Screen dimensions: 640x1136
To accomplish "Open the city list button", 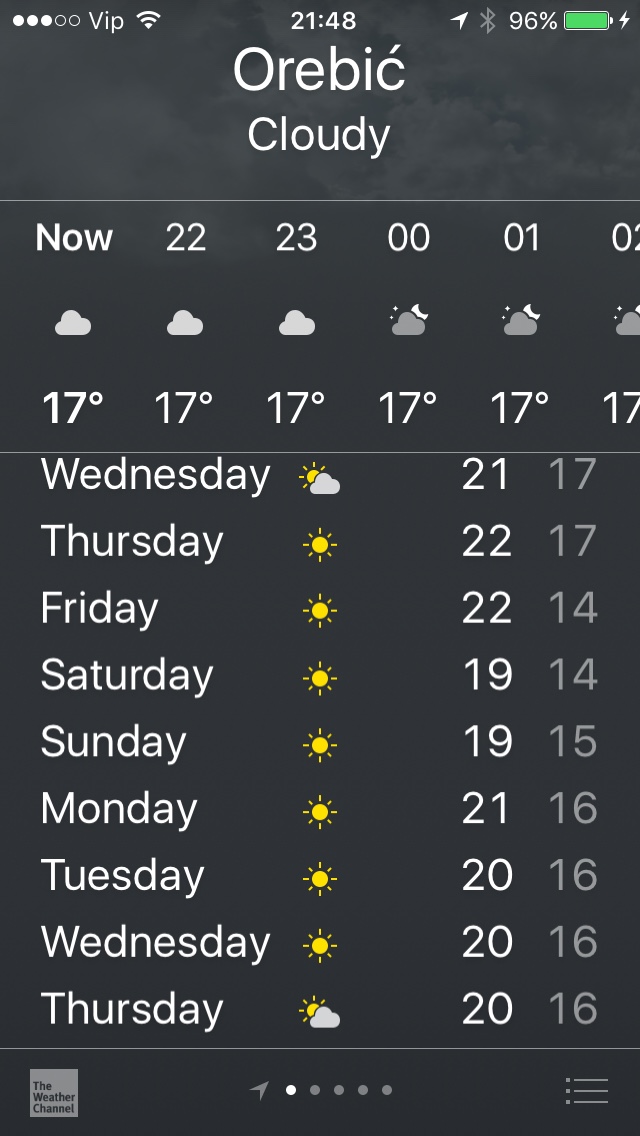I will [x=586, y=1090].
